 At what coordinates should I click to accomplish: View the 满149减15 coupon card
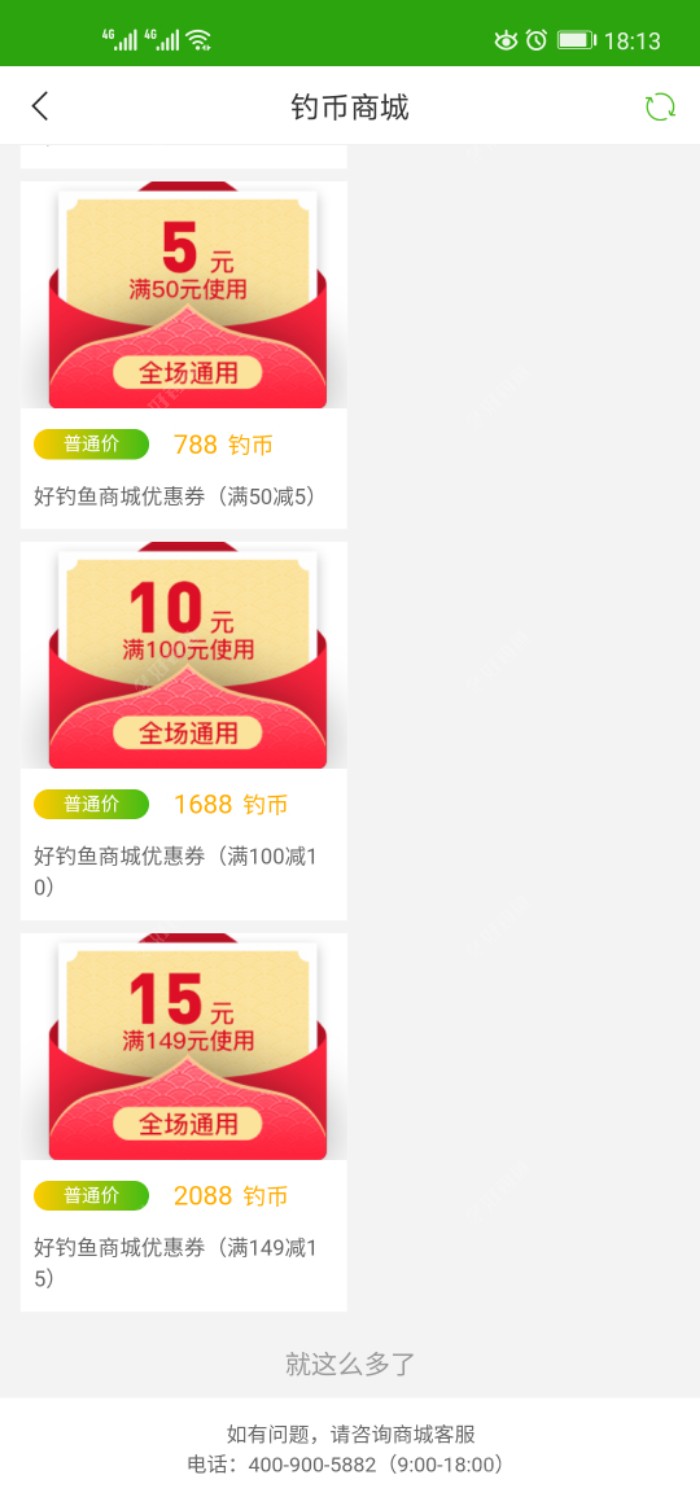pos(184,1120)
